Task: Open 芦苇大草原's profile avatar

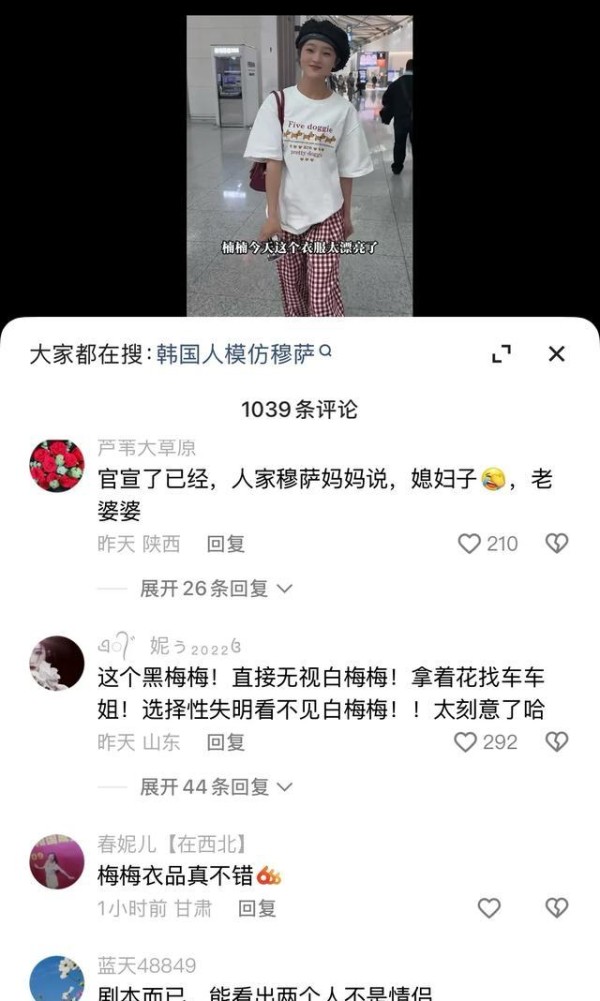Action: coord(57,465)
